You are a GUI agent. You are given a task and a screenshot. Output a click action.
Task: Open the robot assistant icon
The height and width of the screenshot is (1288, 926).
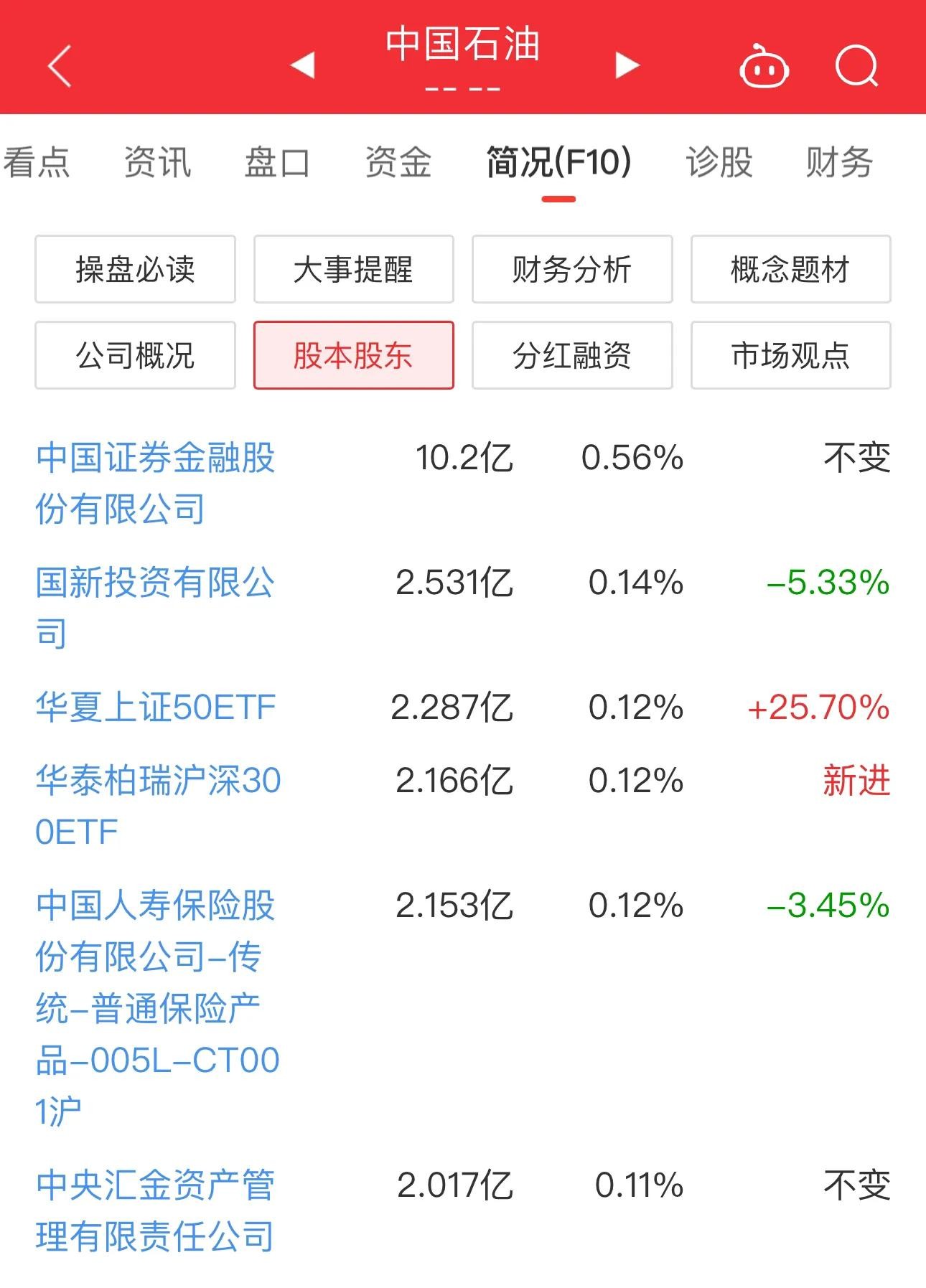click(764, 67)
